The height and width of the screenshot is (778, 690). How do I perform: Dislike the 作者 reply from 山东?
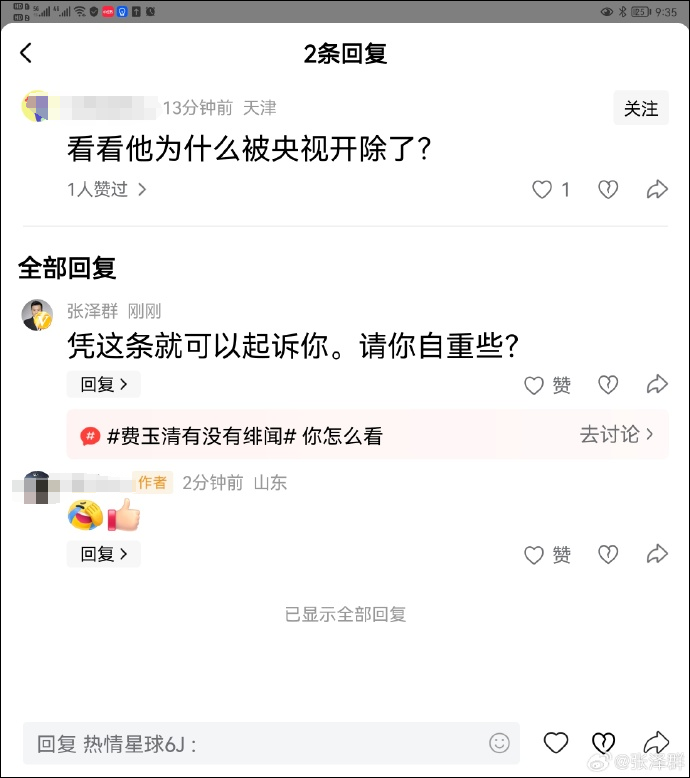(x=608, y=555)
